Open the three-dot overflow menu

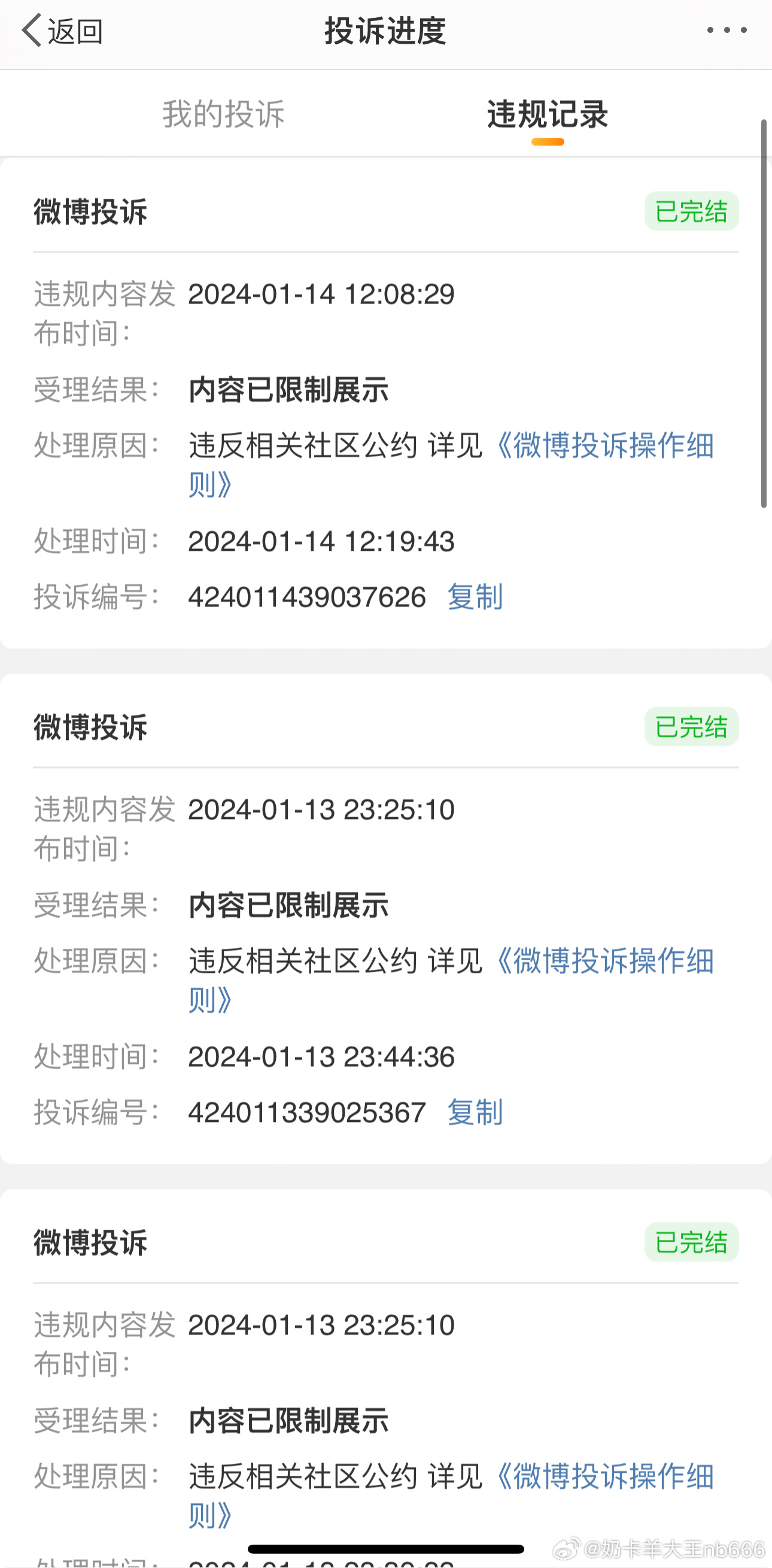[727, 30]
